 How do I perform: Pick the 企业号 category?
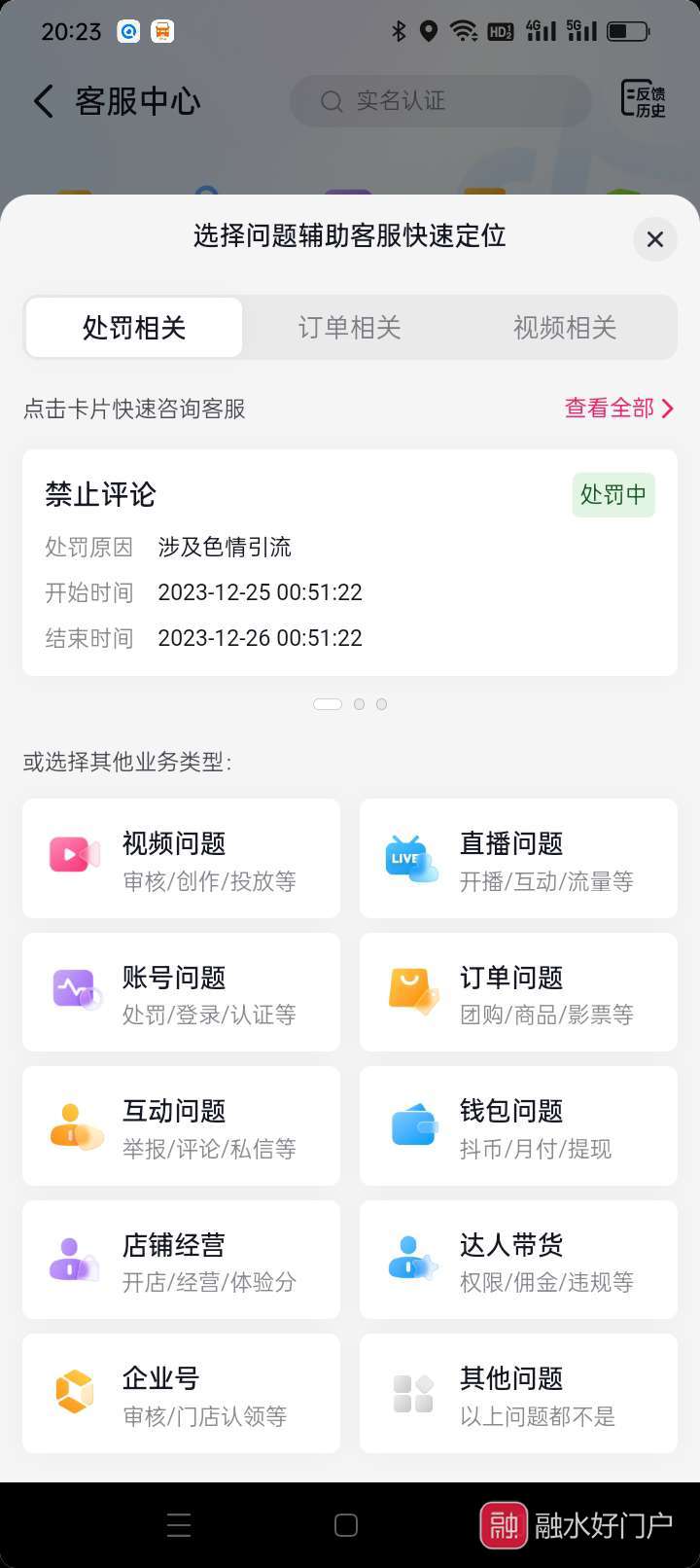tap(181, 1393)
